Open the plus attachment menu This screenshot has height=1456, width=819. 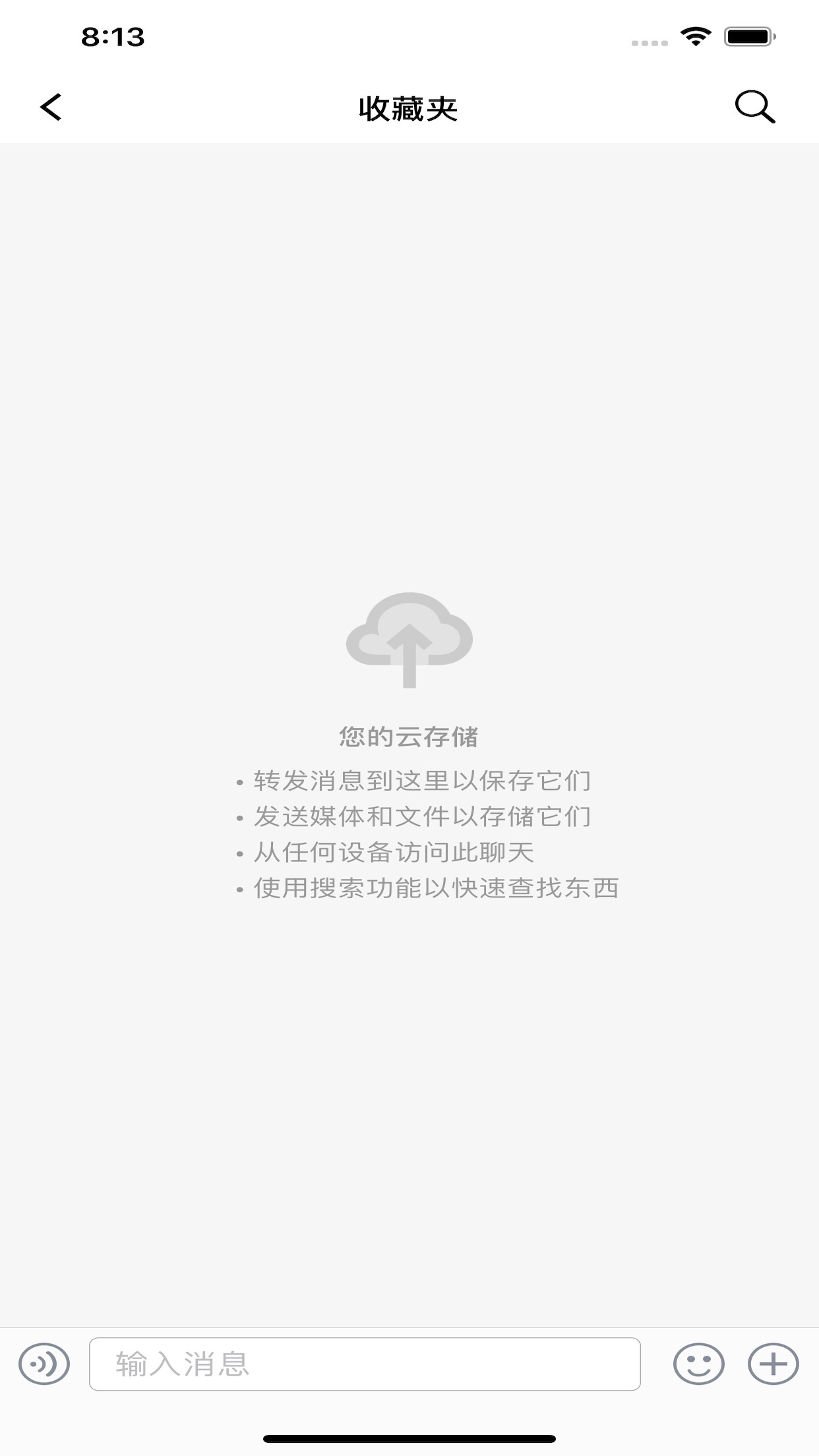[x=773, y=1364]
